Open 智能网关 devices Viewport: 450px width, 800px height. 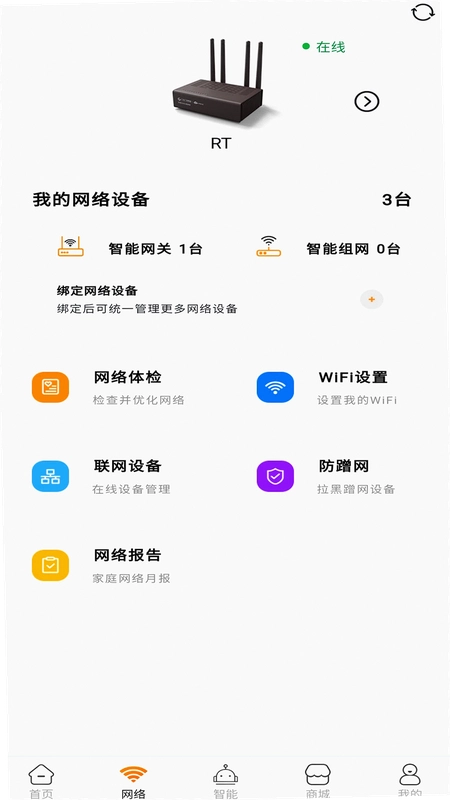click(130, 248)
